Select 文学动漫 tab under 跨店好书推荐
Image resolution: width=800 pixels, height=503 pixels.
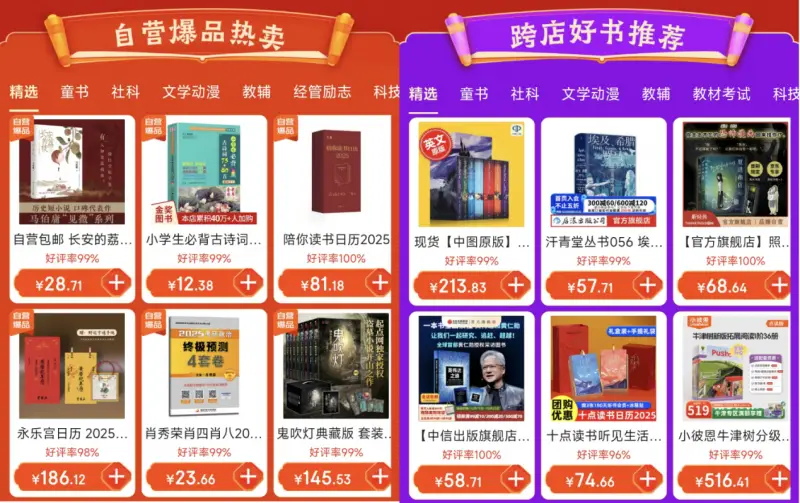[590, 94]
